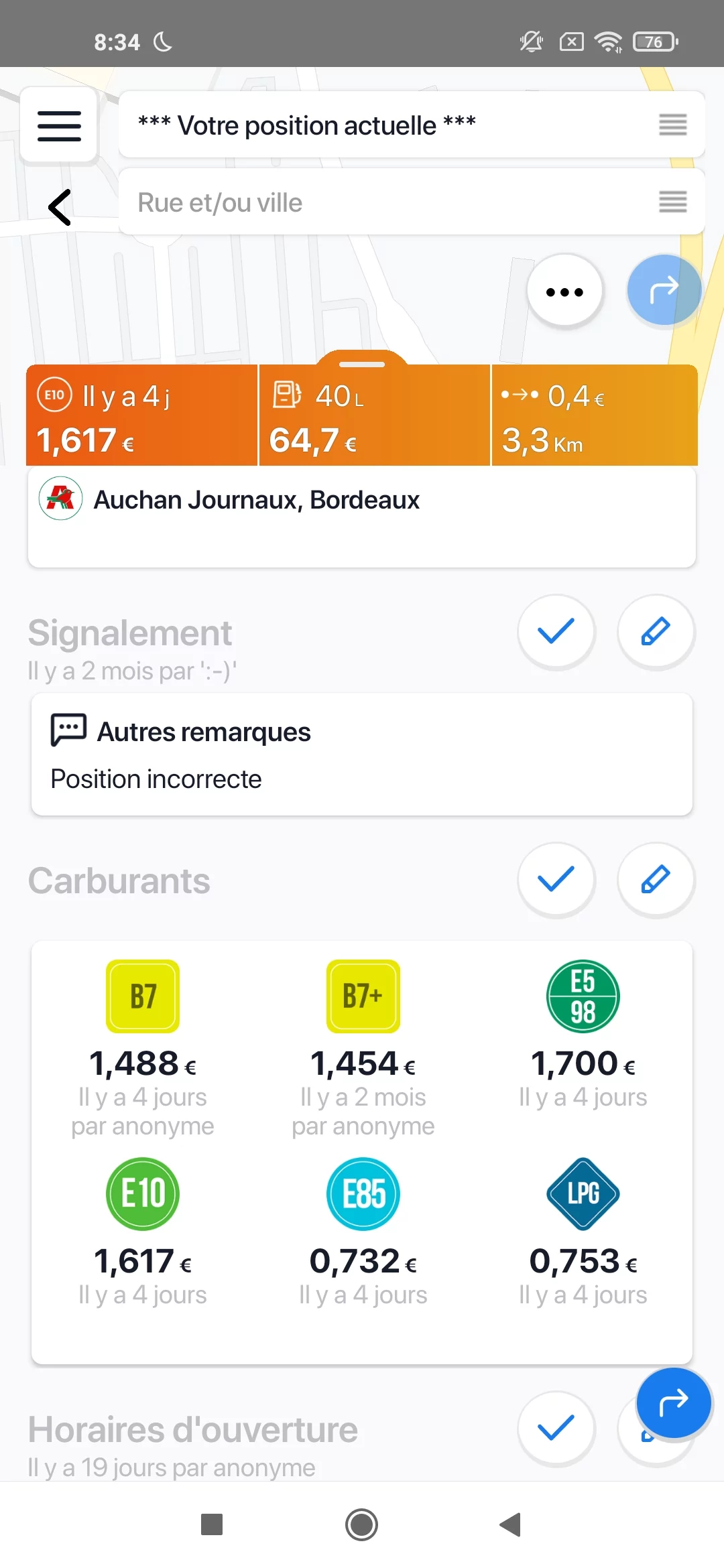Edit the Signalement with pencil icon
The width and height of the screenshot is (724, 1568).
(x=656, y=631)
